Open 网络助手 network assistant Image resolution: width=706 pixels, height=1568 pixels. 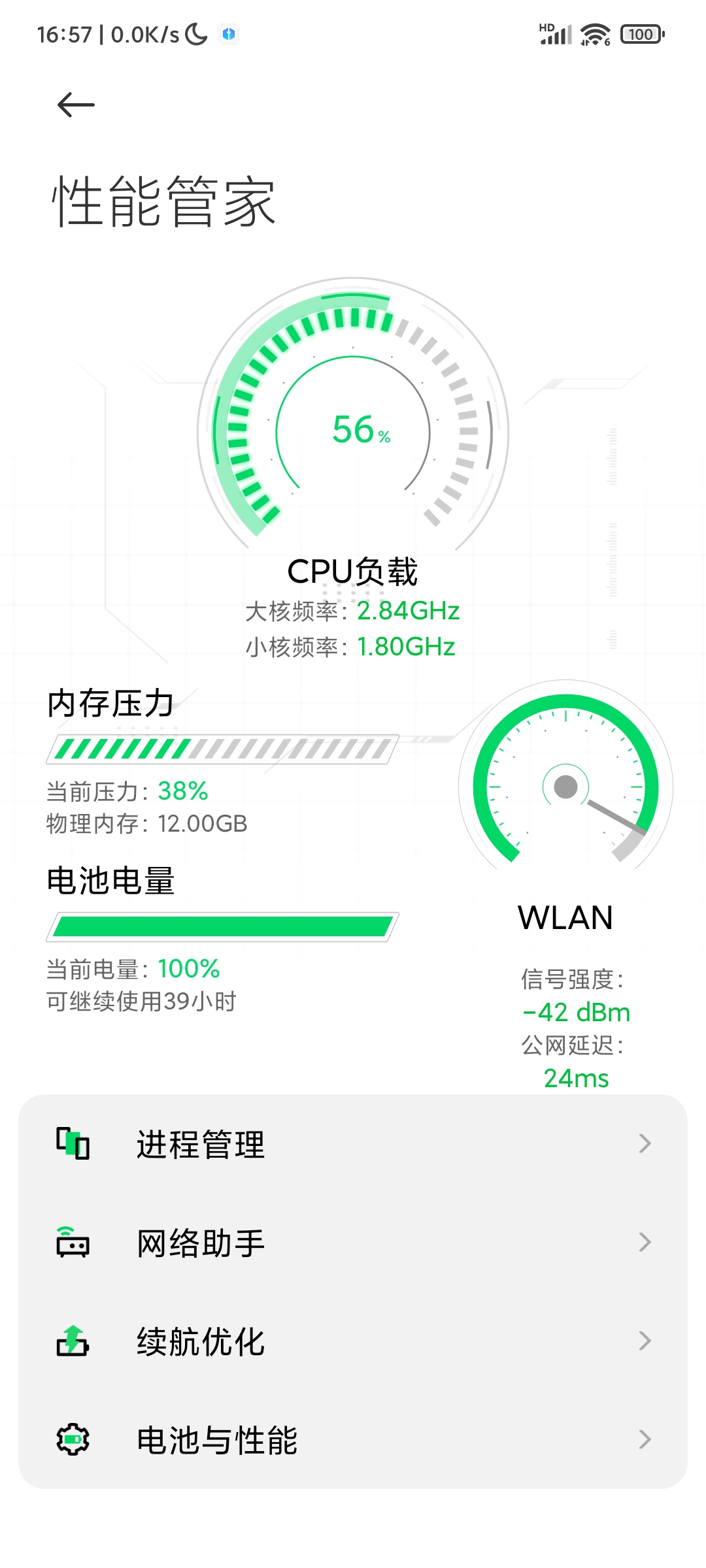tap(353, 1243)
